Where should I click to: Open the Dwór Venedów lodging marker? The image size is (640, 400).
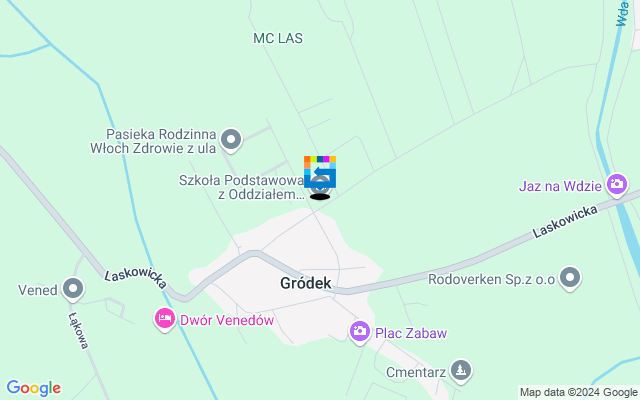point(163,320)
